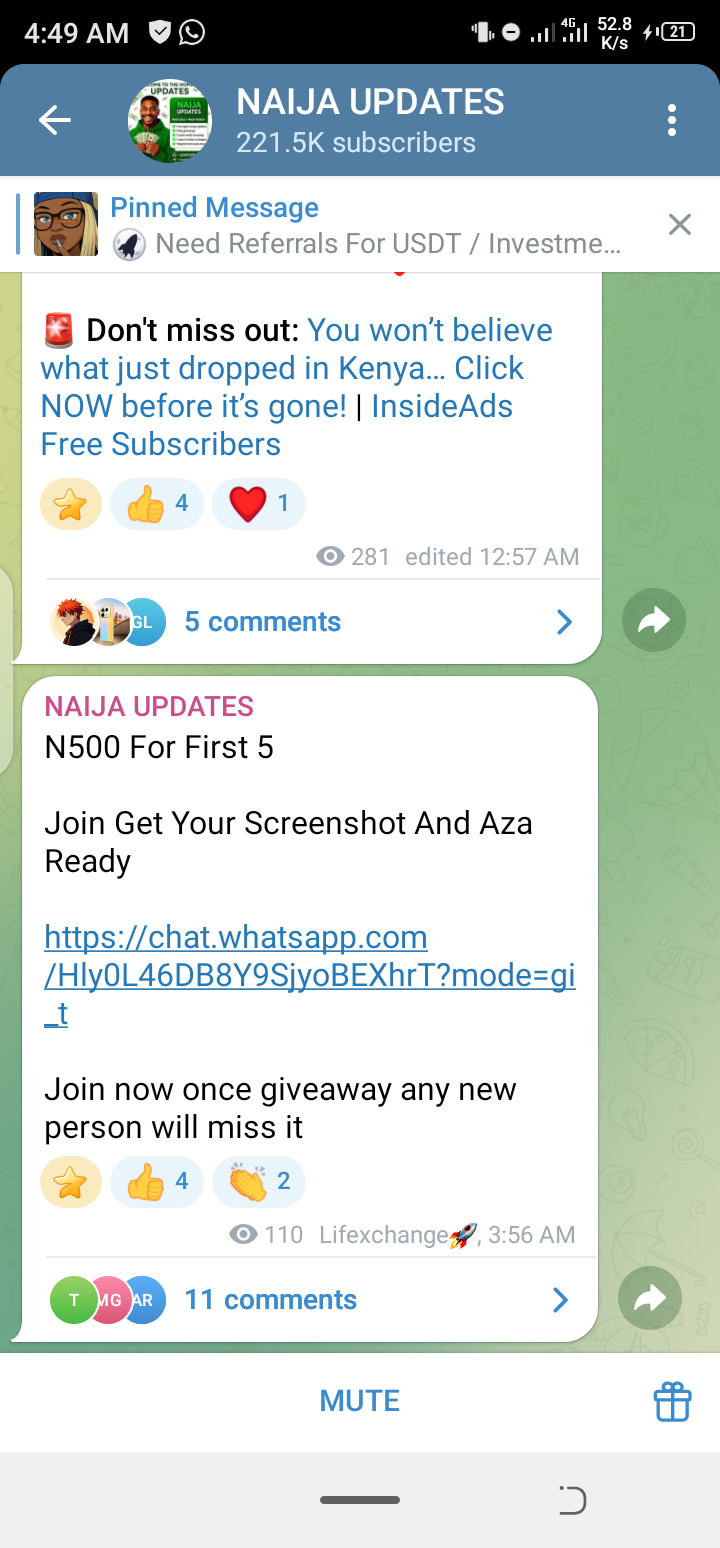
Task: Tap the system back button
Action: click(572, 1500)
